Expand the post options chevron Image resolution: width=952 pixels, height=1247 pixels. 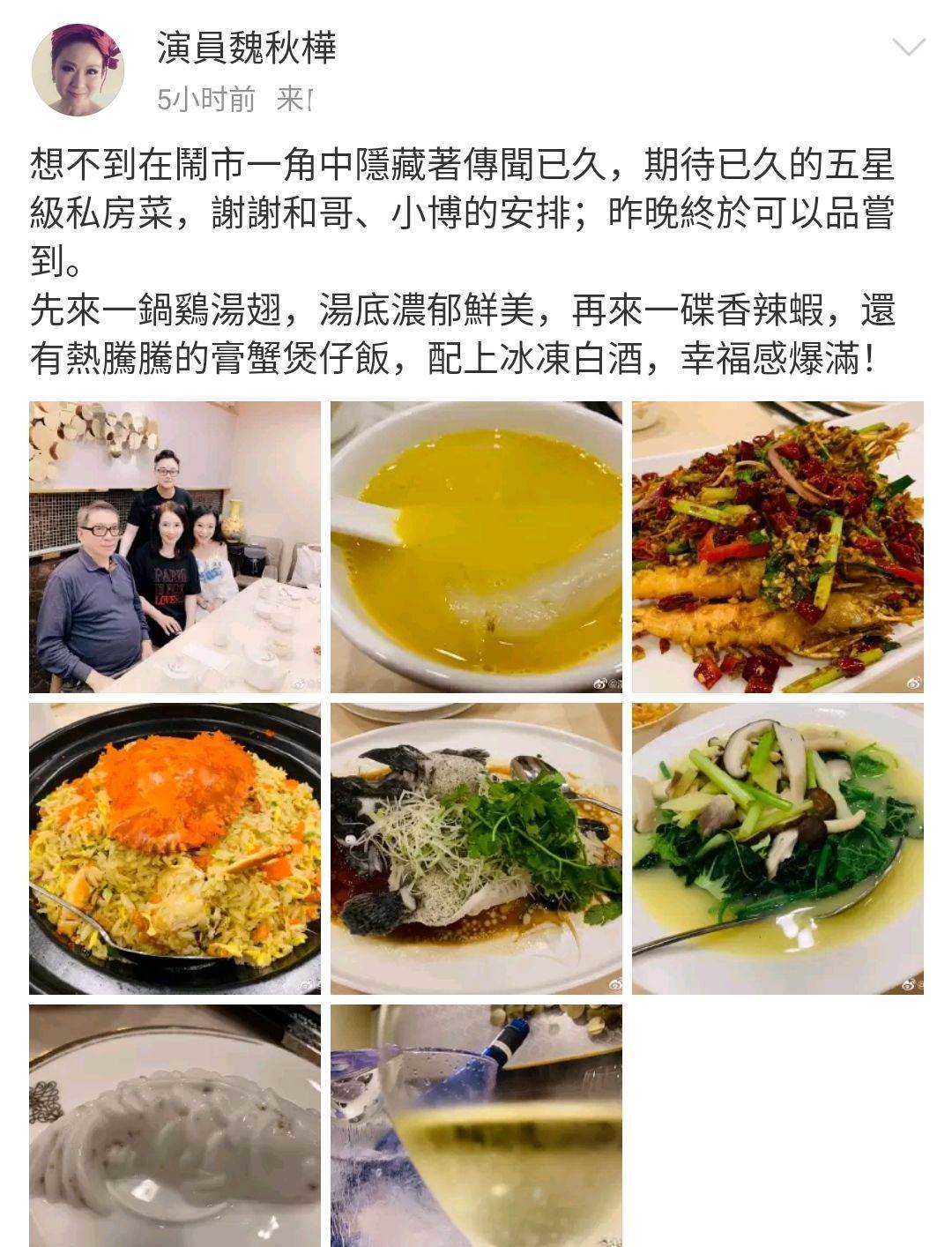tap(908, 48)
